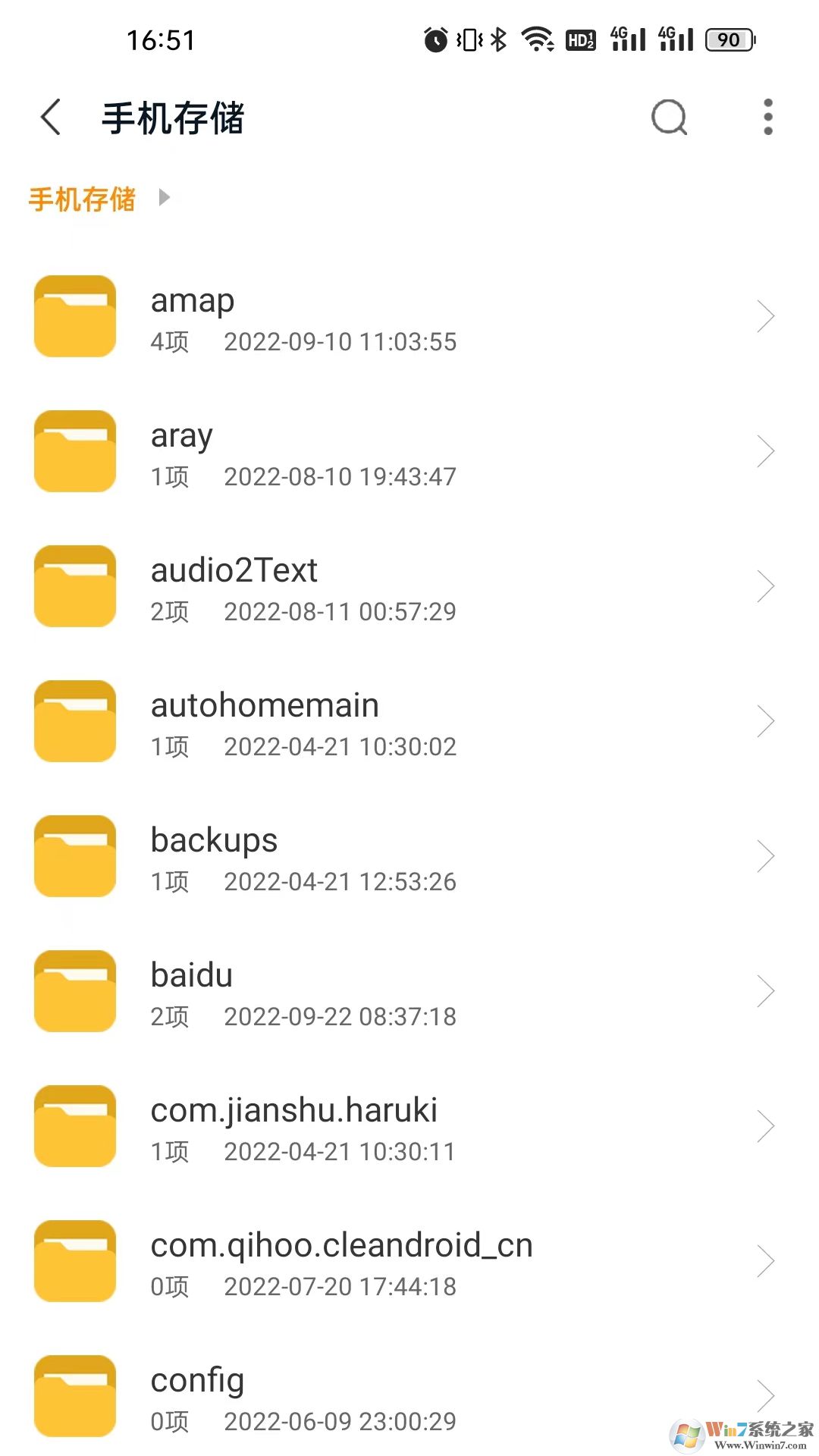Tap the config folder icon

(x=74, y=1395)
